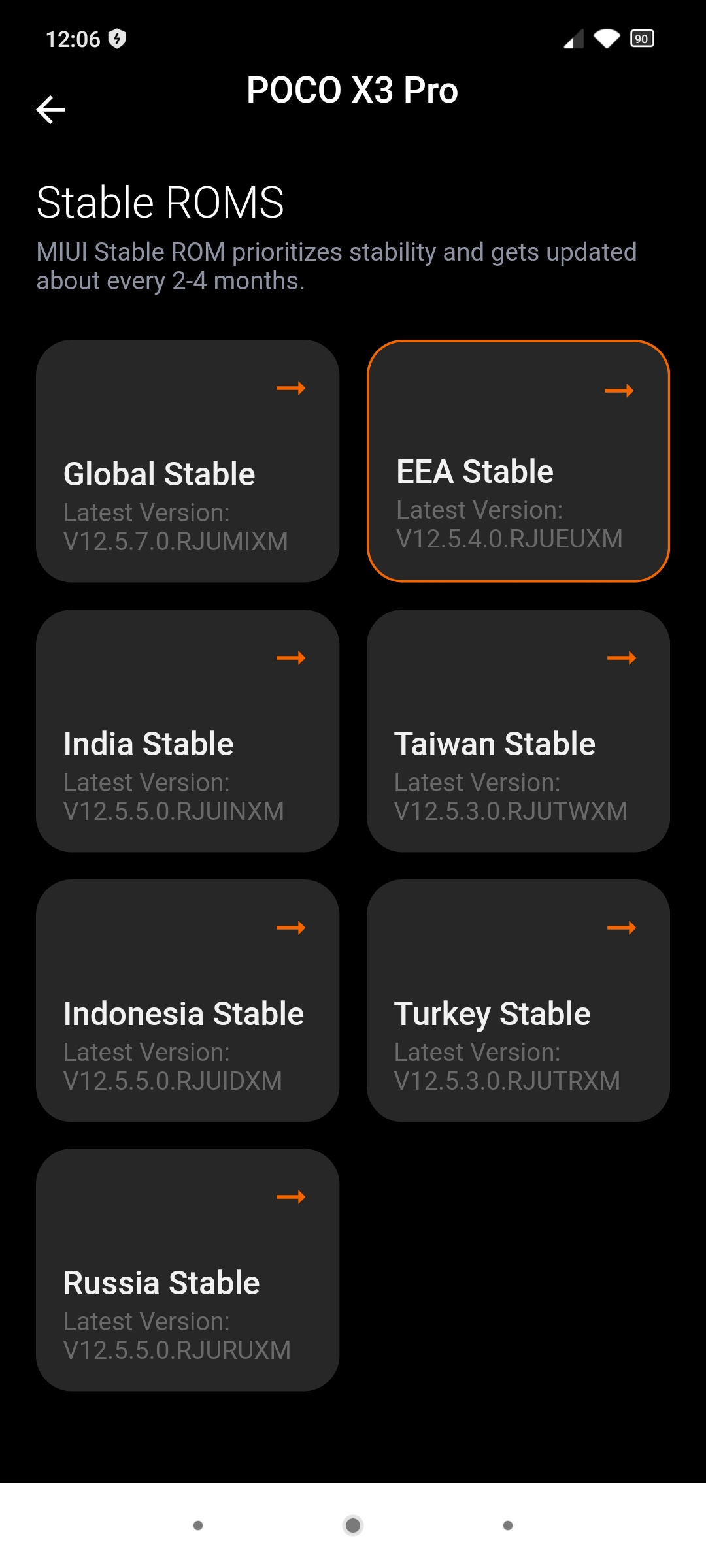Tap the system home button
Viewport: 706px width, 1568px height.
353,1525
